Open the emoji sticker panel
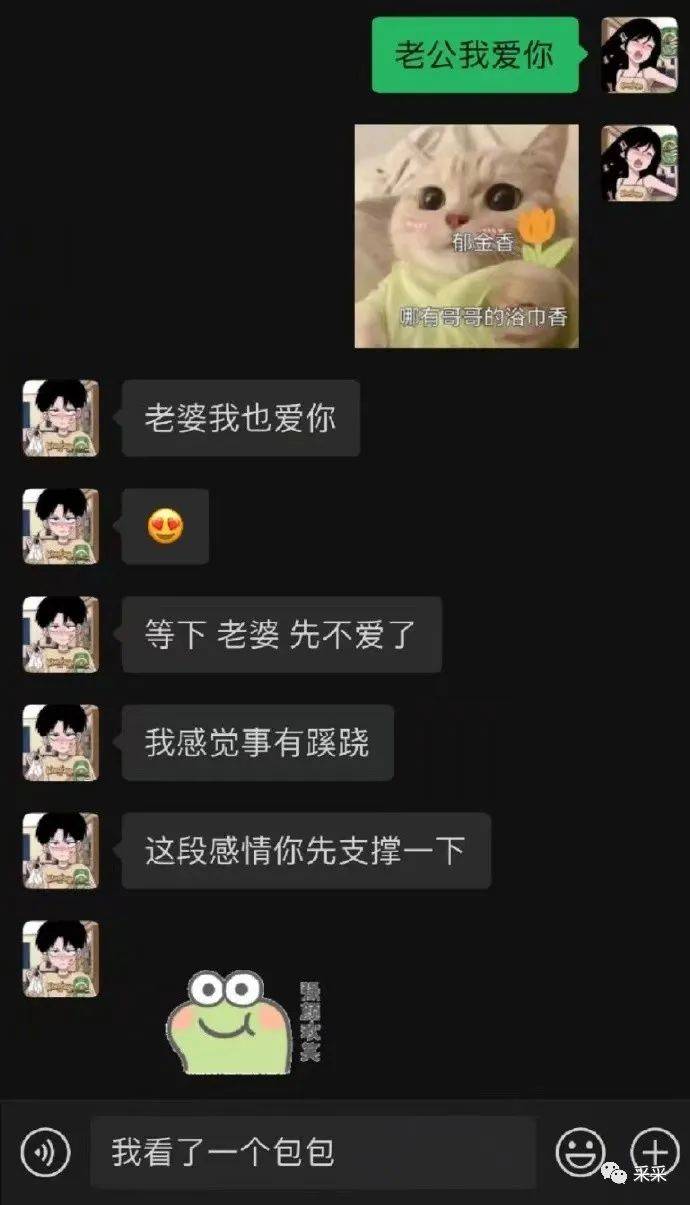Viewport: 690px width, 1205px height. click(581, 1152)
